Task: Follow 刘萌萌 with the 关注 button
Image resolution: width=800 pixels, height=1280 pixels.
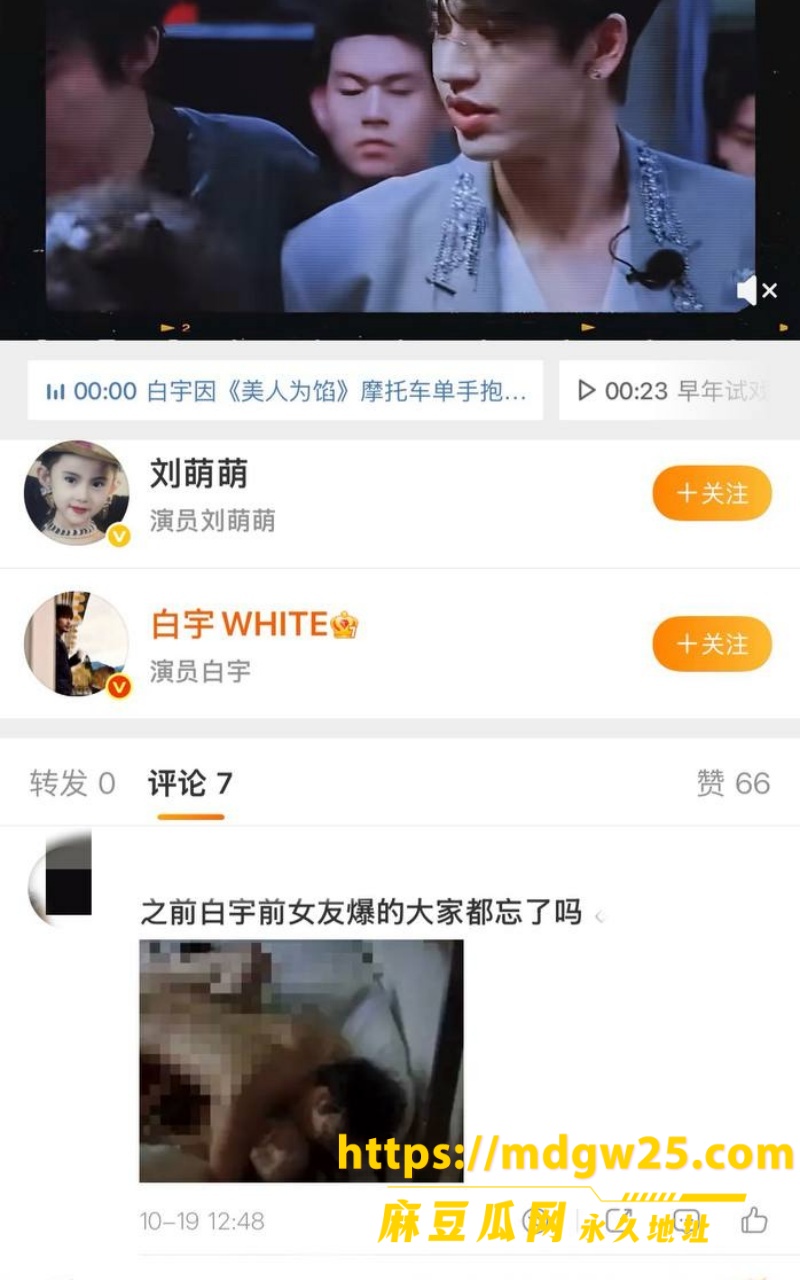Action: (x=712, y=494)
